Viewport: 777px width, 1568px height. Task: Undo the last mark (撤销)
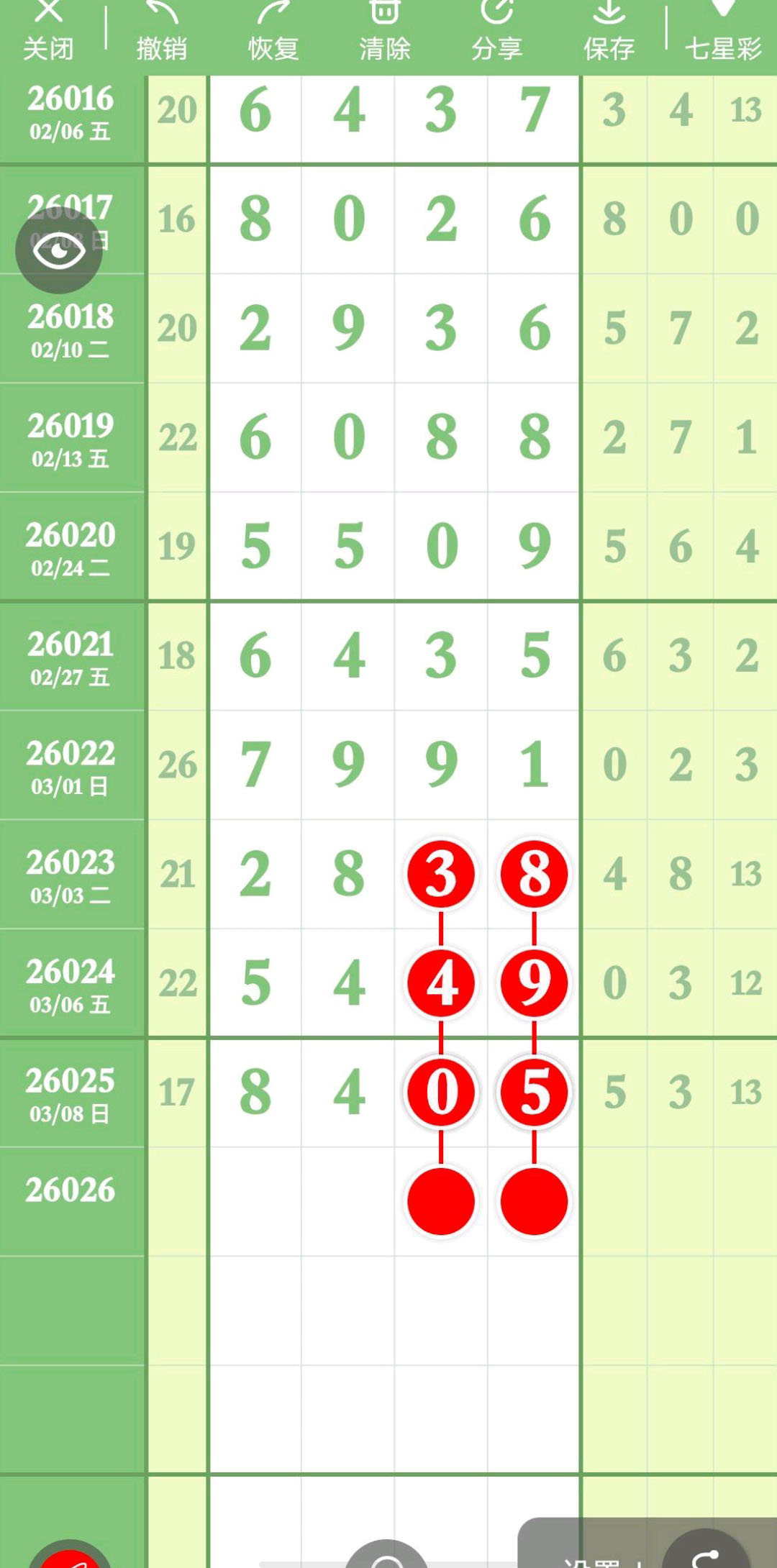tap(161, 32)
